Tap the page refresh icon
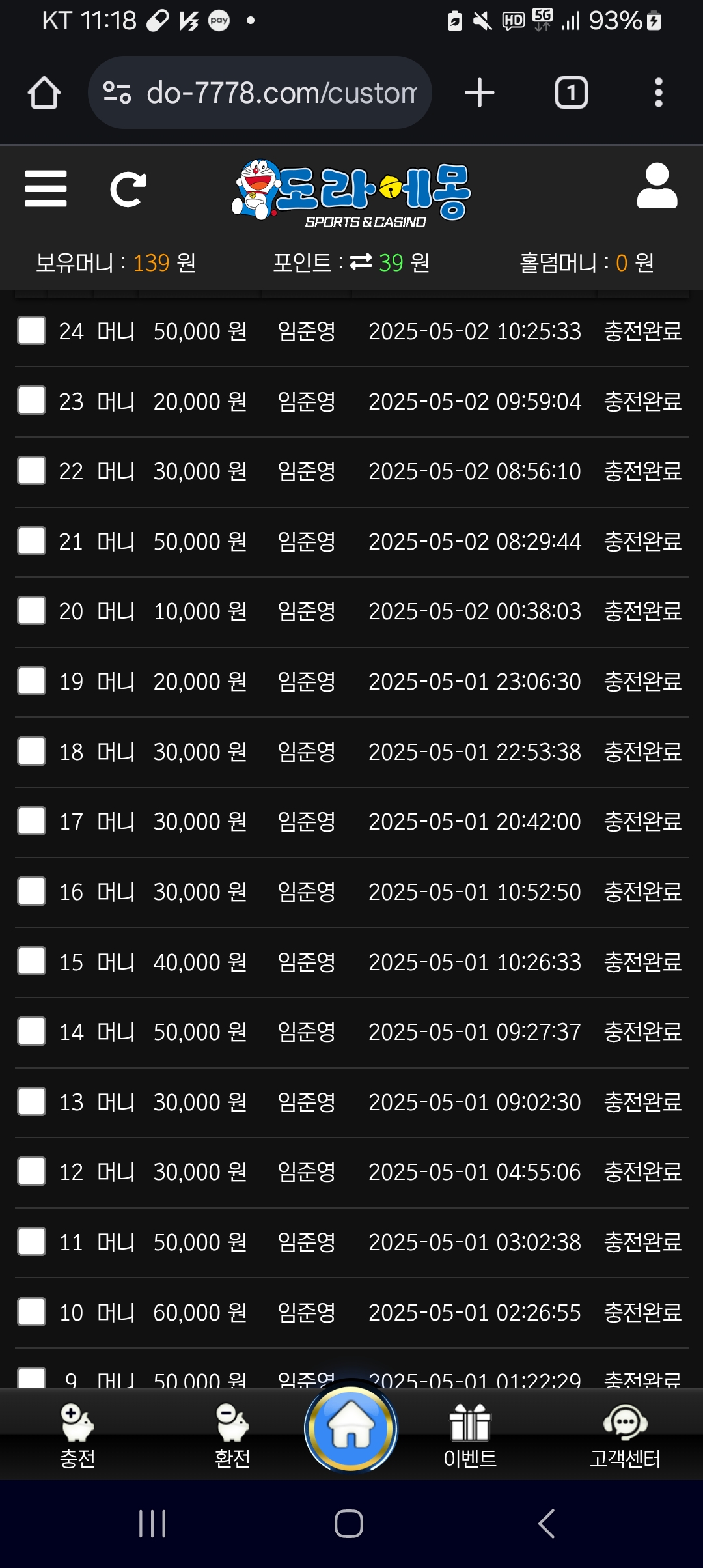The image size is (703, 1568). (128, 189)
